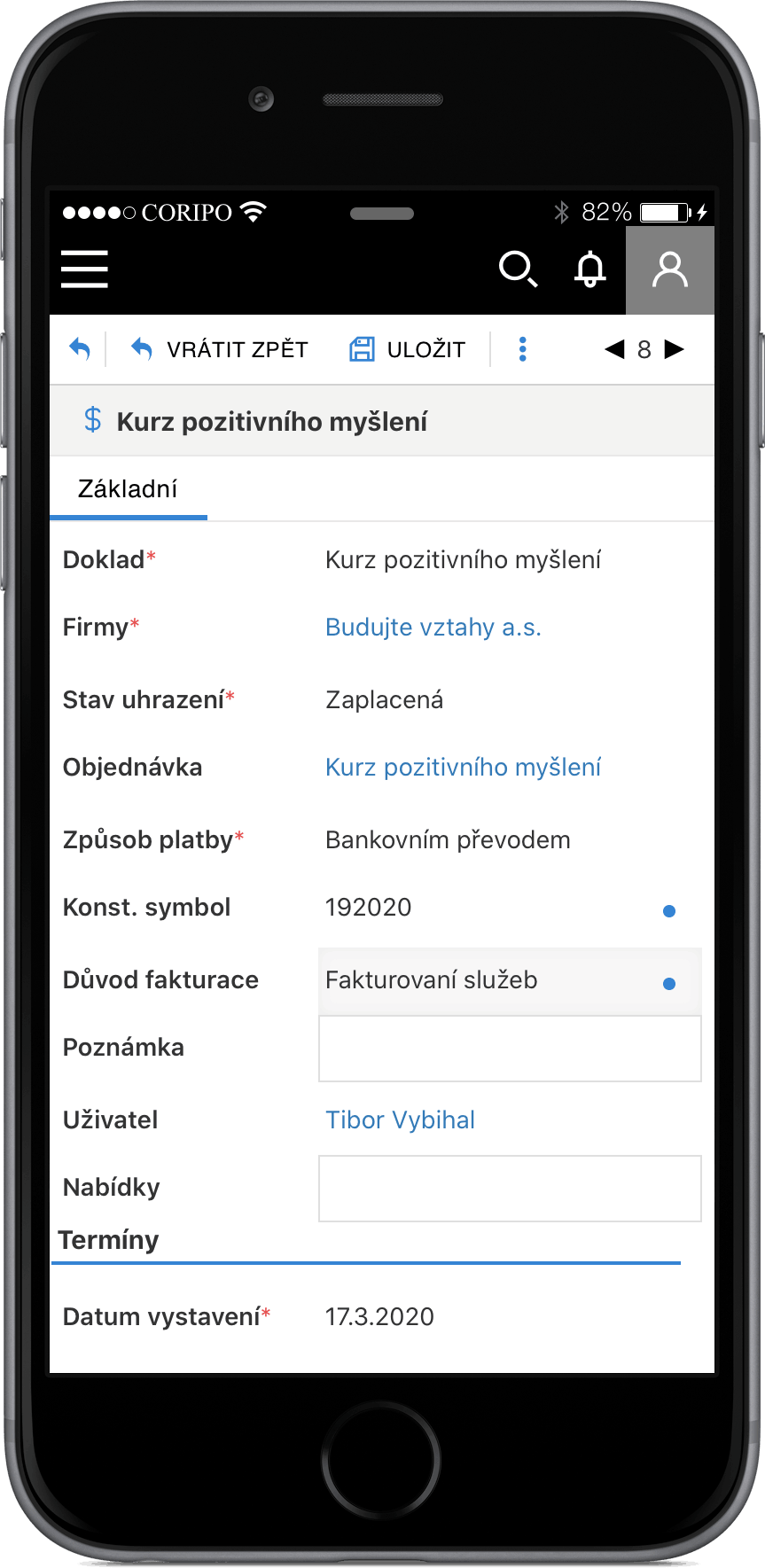Tap VRÁTIT ZPĚT to revert changes
Image resolution: width=765 pixels, height=1568 pixels.
tap(219, 349)
